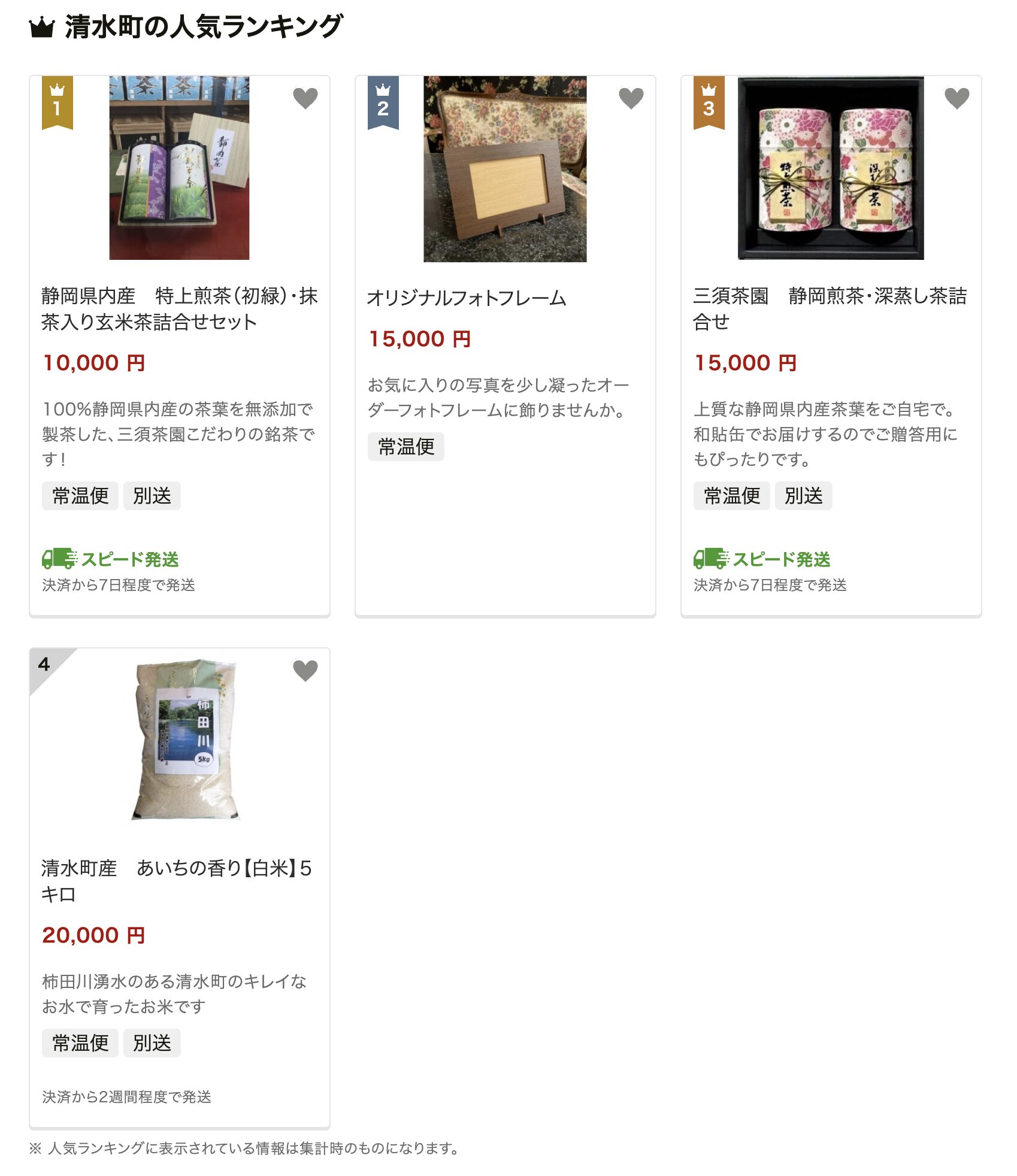Favorite the オリジナルフォトフレーム item

(631, 98)
